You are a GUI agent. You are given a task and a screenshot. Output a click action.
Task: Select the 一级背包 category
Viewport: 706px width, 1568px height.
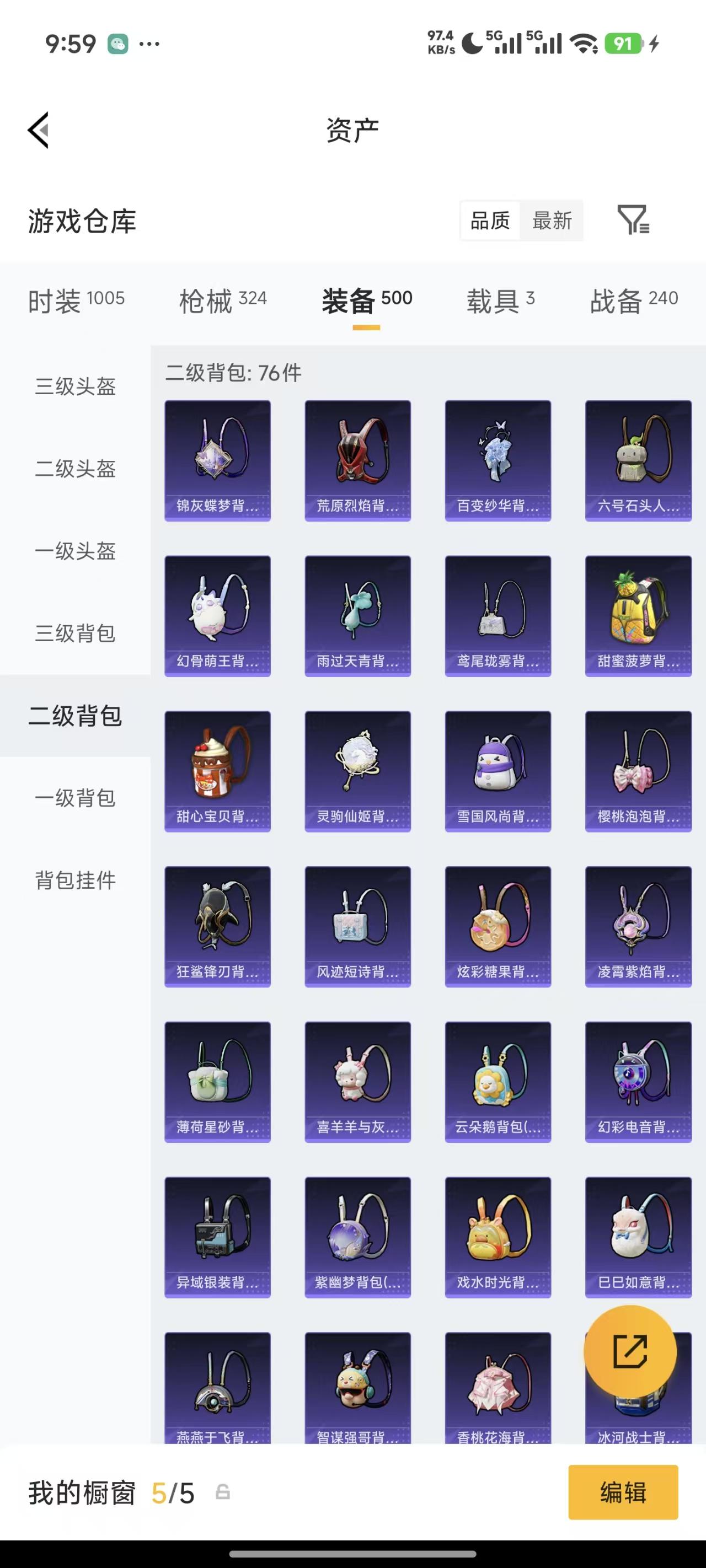76,800
